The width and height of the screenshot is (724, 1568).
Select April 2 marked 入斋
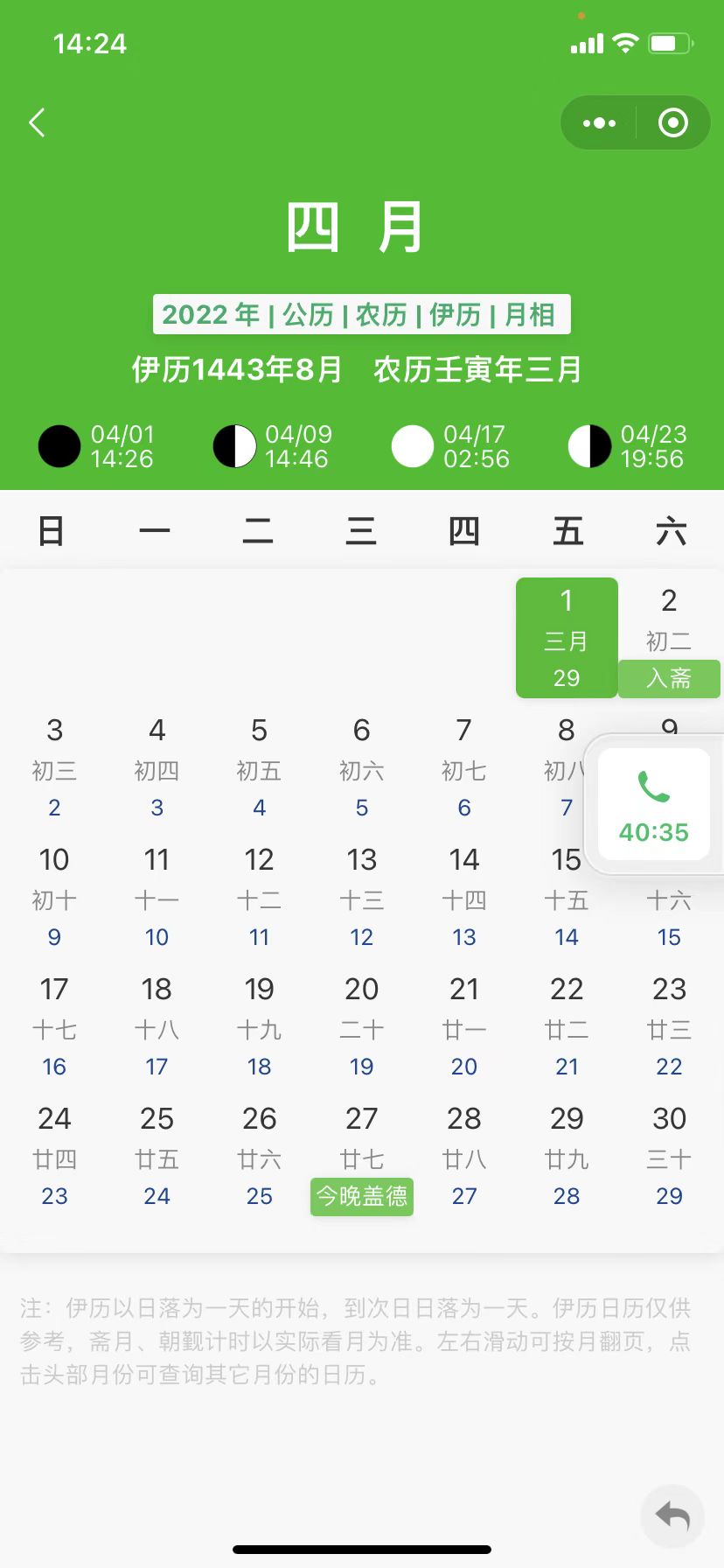click(x=669, y=638)
